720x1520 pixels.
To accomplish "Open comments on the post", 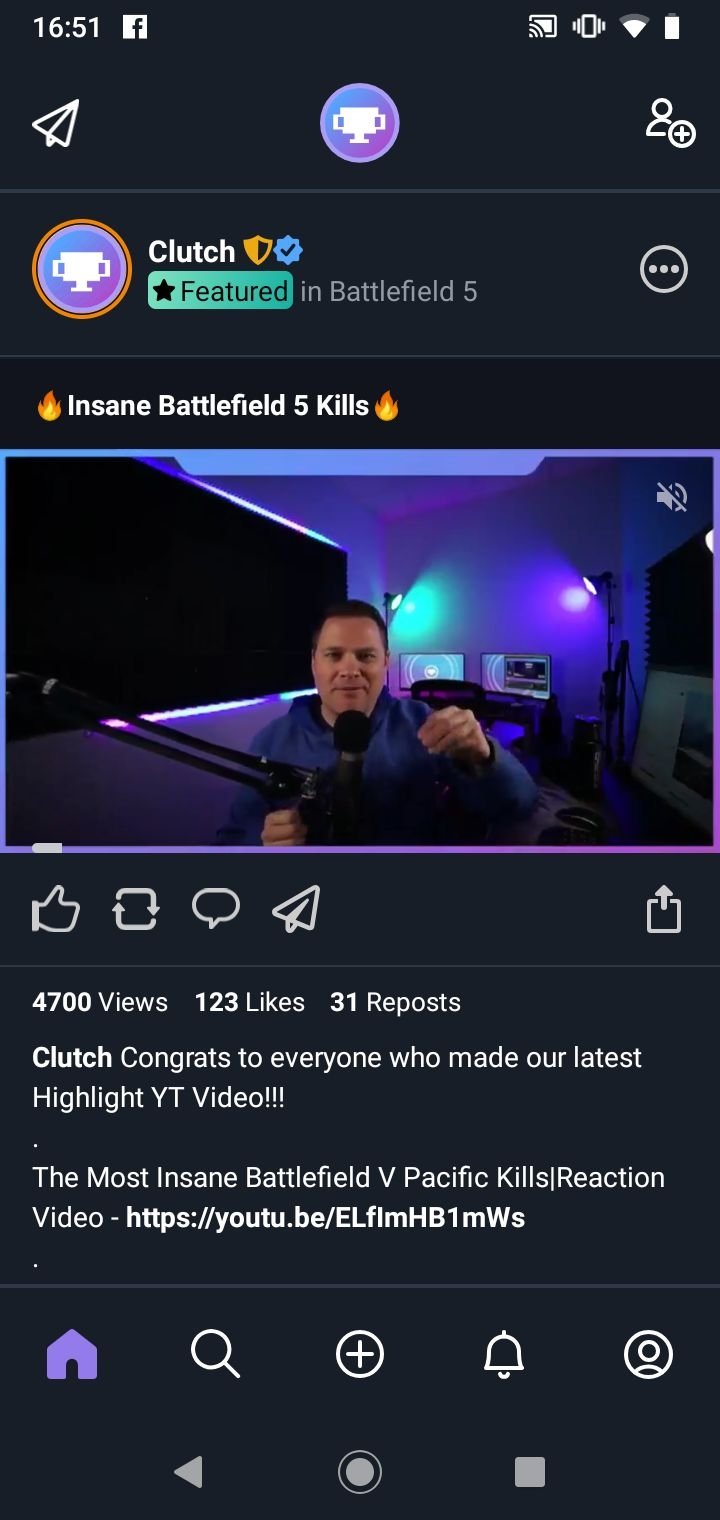I will point(216,908).
